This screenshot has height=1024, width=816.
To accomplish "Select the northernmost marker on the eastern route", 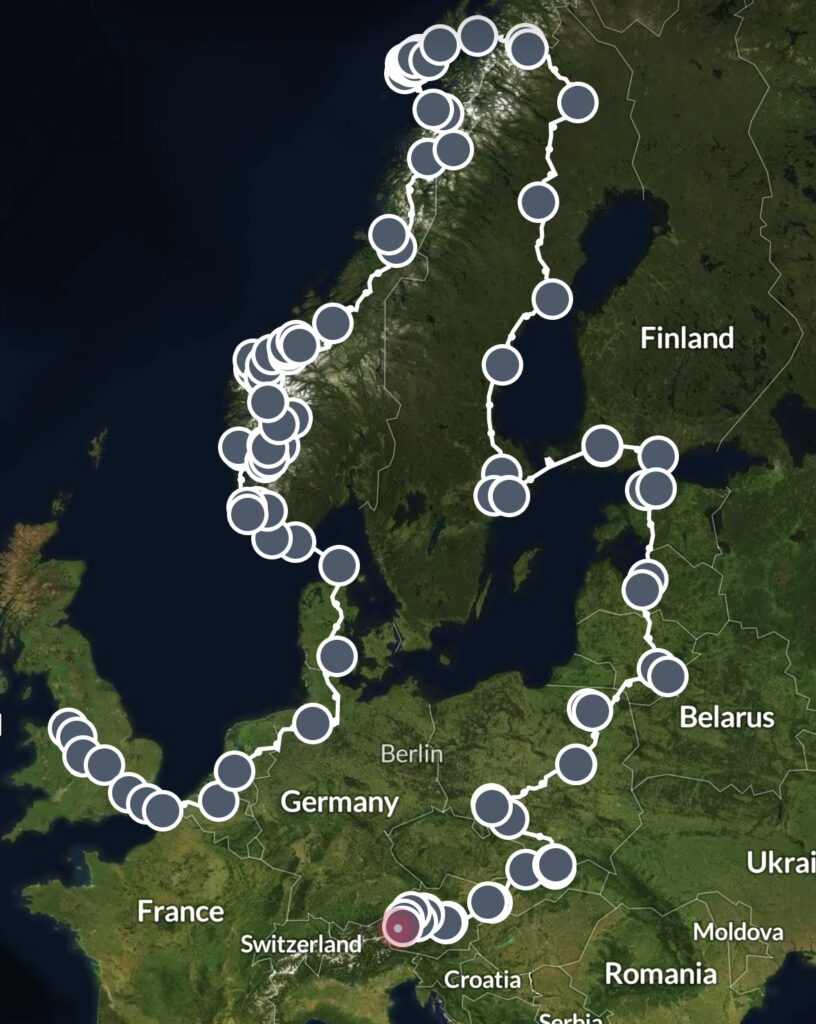I will tap(578, 101).
